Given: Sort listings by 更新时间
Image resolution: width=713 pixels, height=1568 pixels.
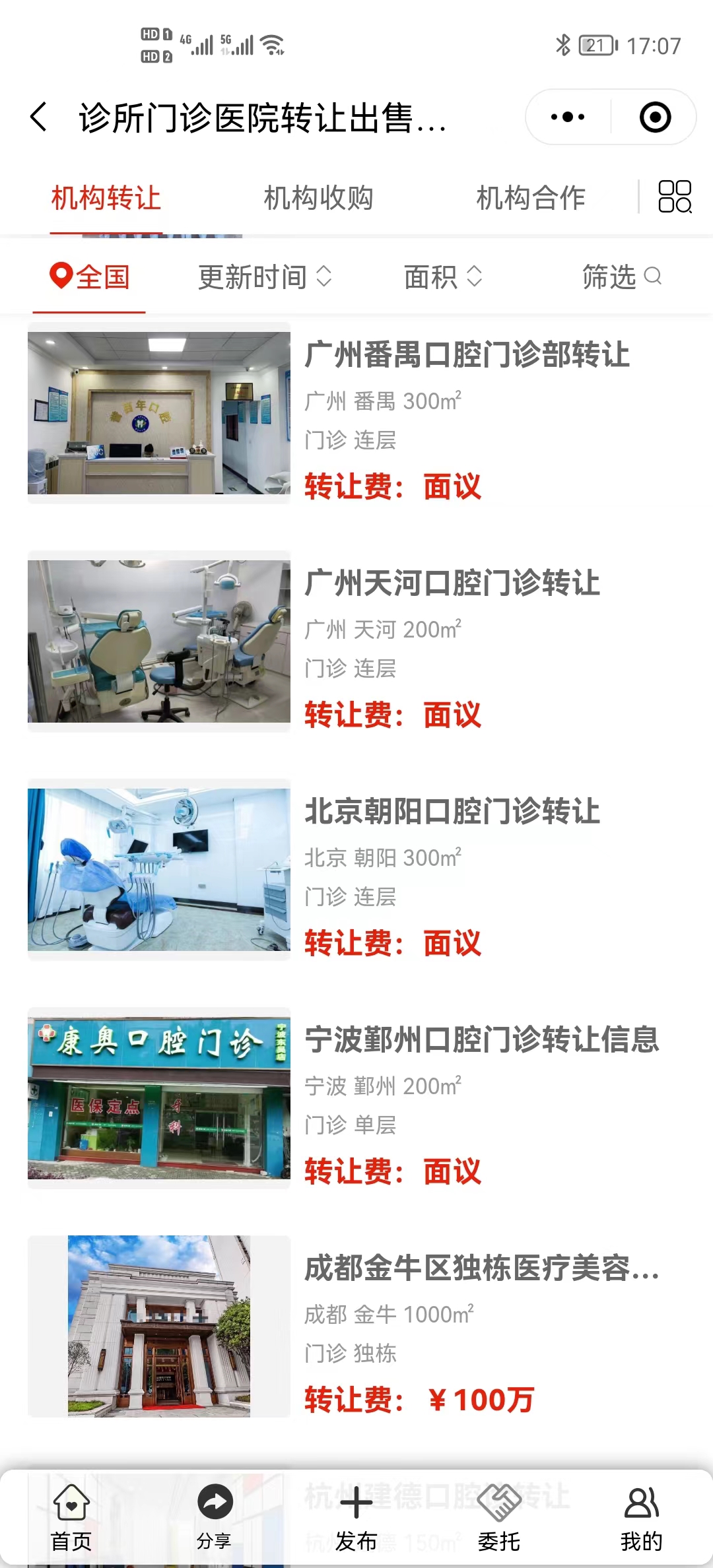Looking at the screenshot, I should (264, 277).
